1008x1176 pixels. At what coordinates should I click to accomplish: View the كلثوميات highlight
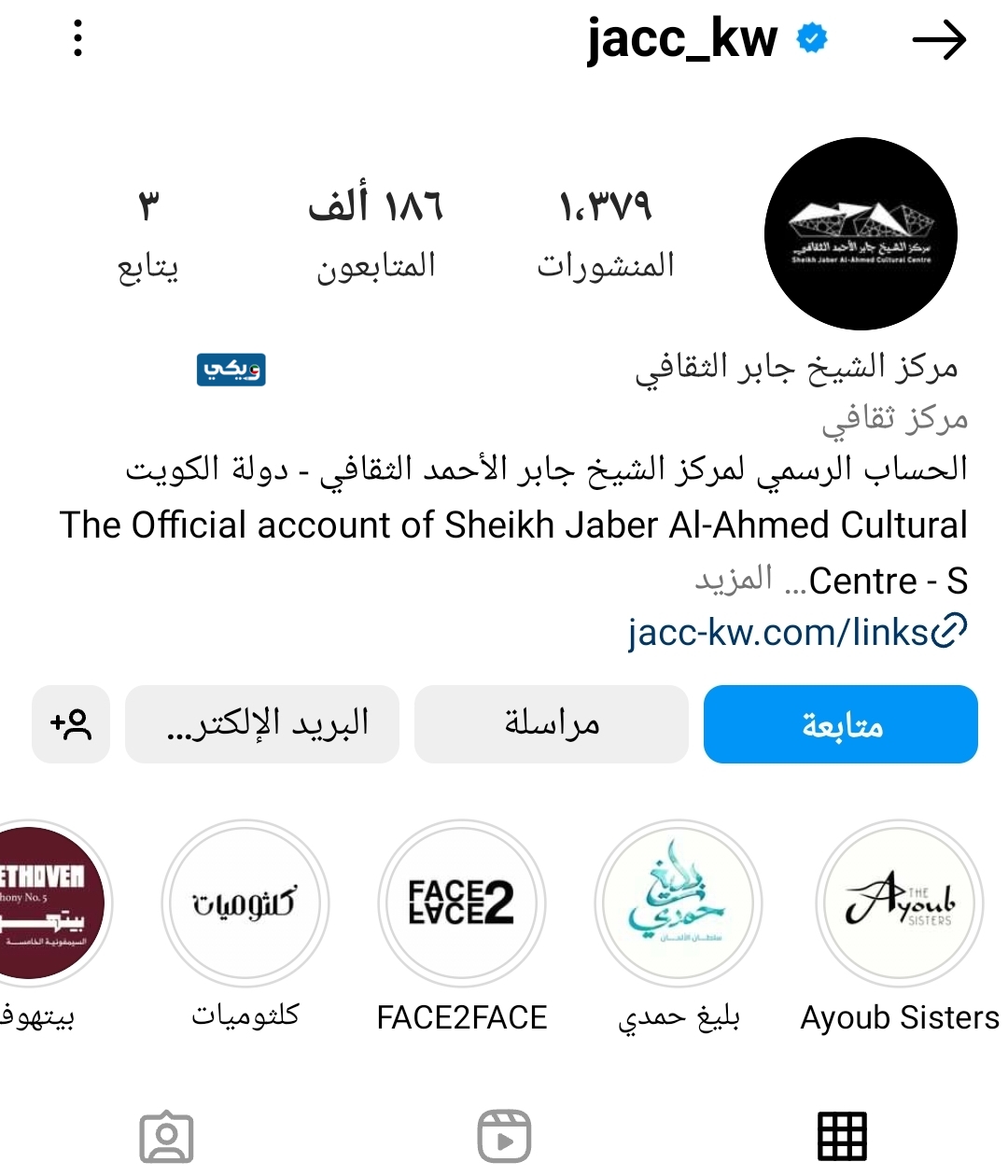tap(245, 903)
